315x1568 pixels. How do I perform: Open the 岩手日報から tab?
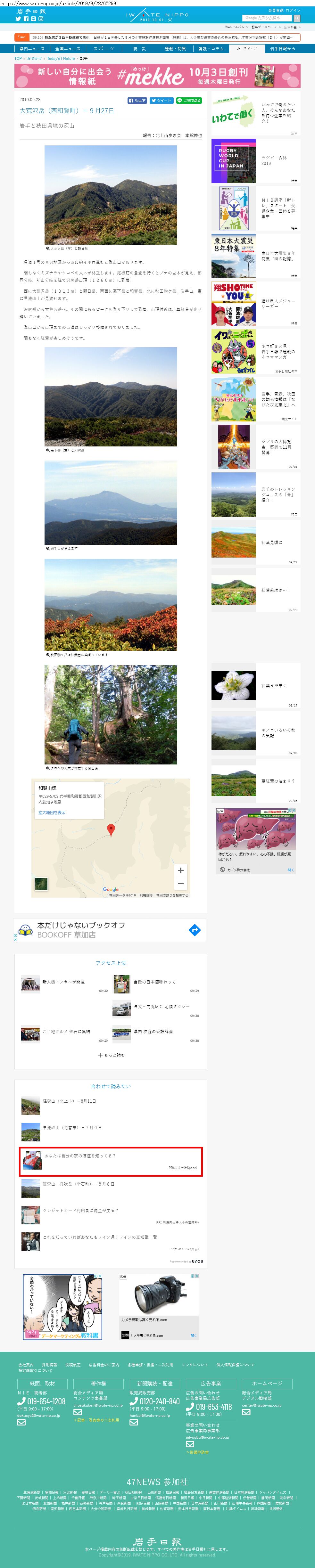point(282,49)
